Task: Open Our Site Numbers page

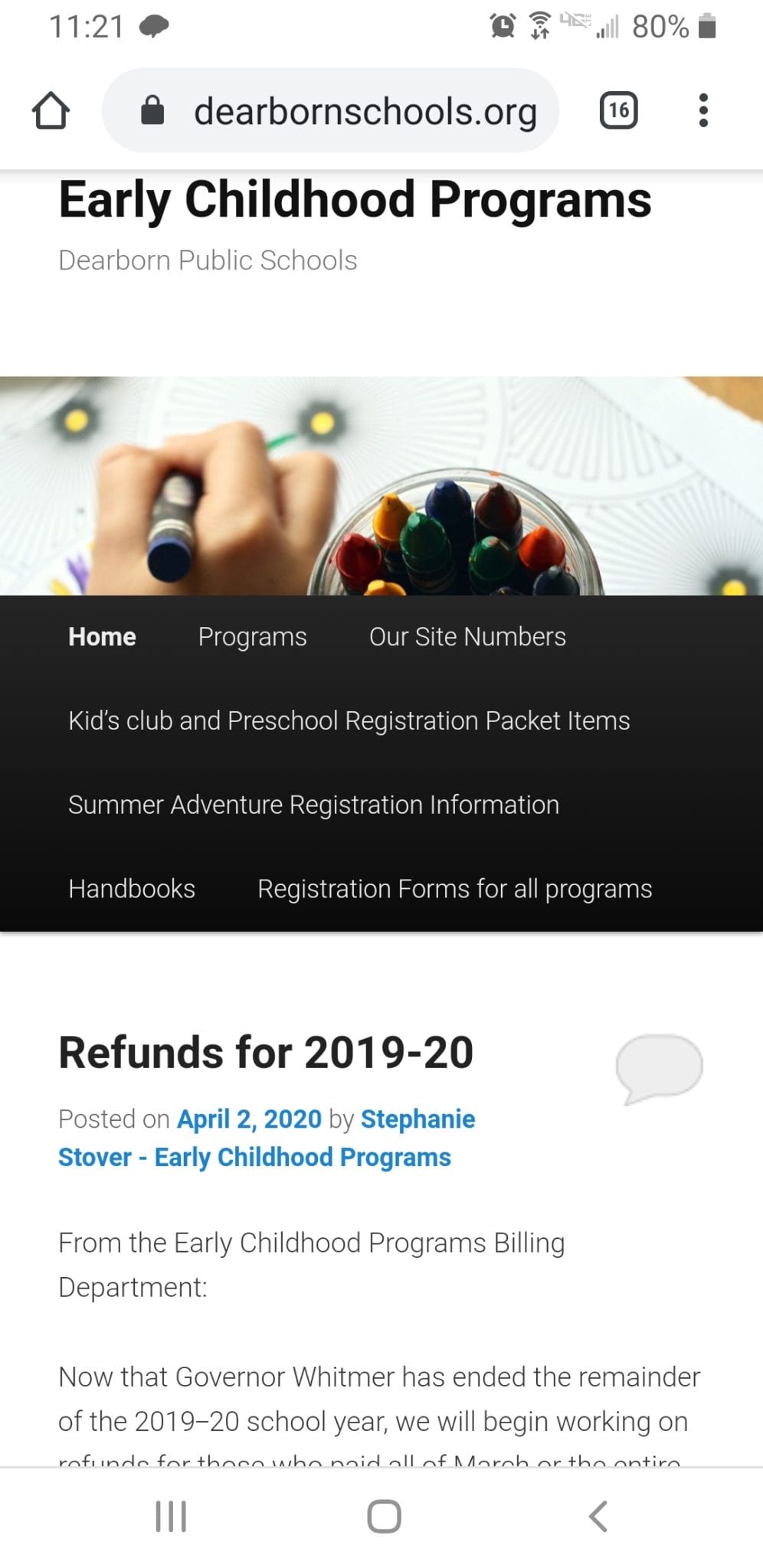Action: pos(467,636)
